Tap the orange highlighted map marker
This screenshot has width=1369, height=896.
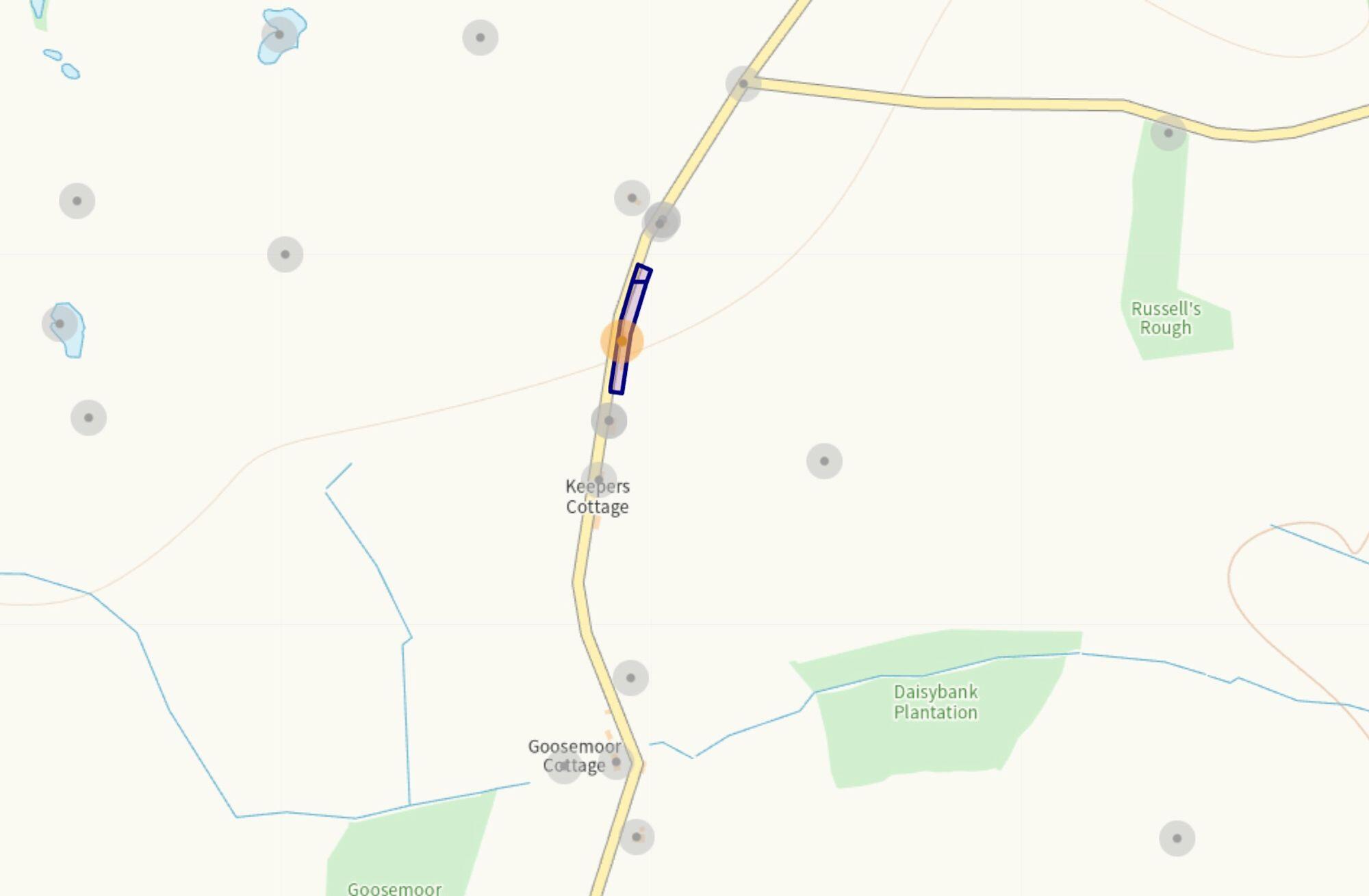pos(622,341)
